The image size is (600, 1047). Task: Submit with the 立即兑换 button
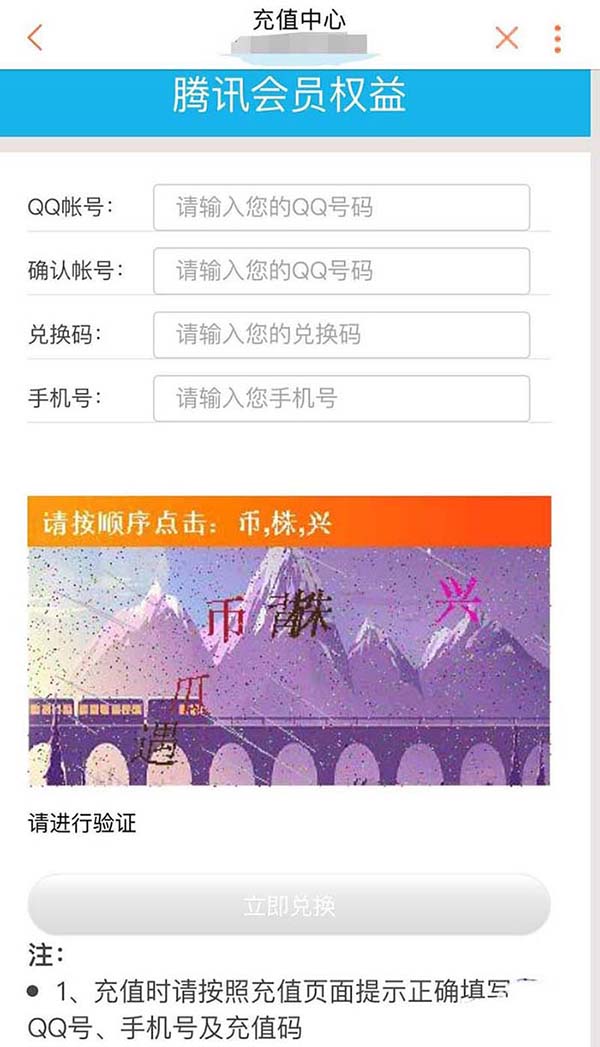point(289,906)
